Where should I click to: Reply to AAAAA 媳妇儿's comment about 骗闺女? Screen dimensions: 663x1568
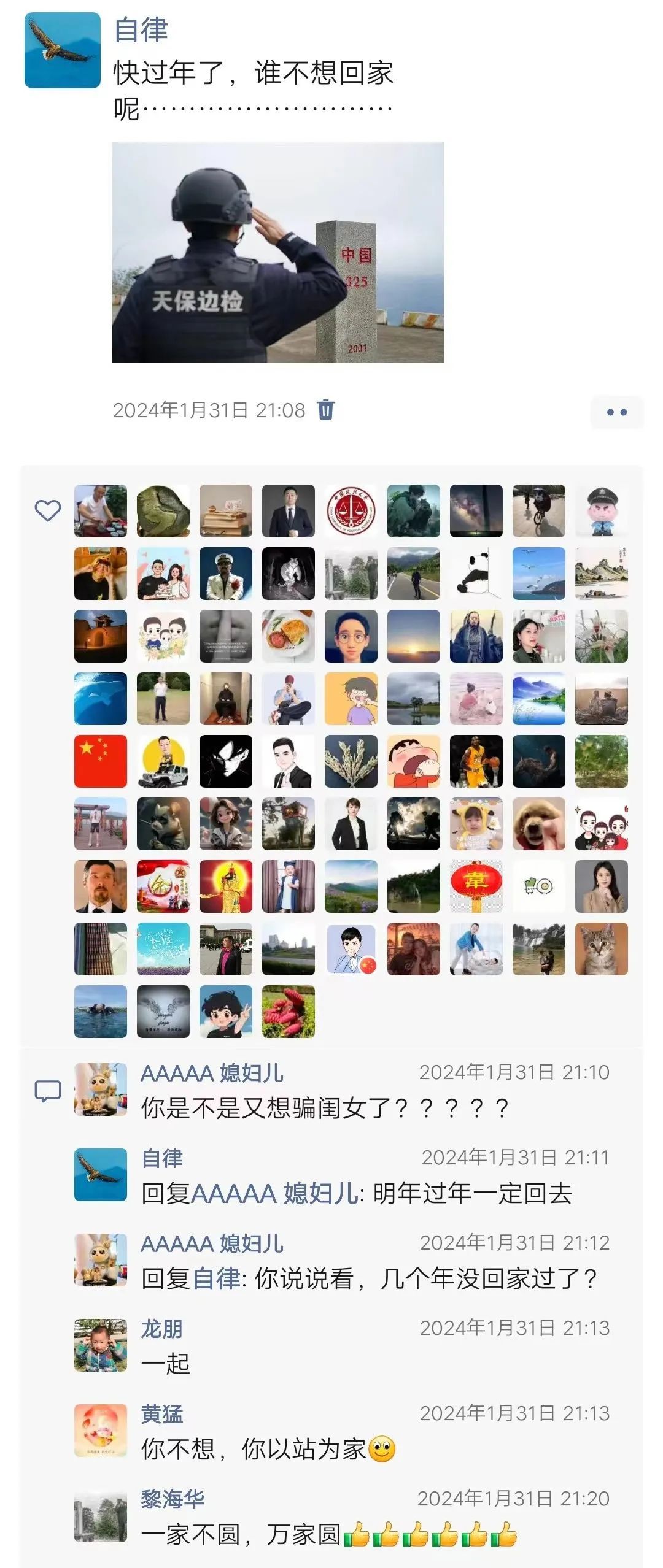(x=325, y=1108)
